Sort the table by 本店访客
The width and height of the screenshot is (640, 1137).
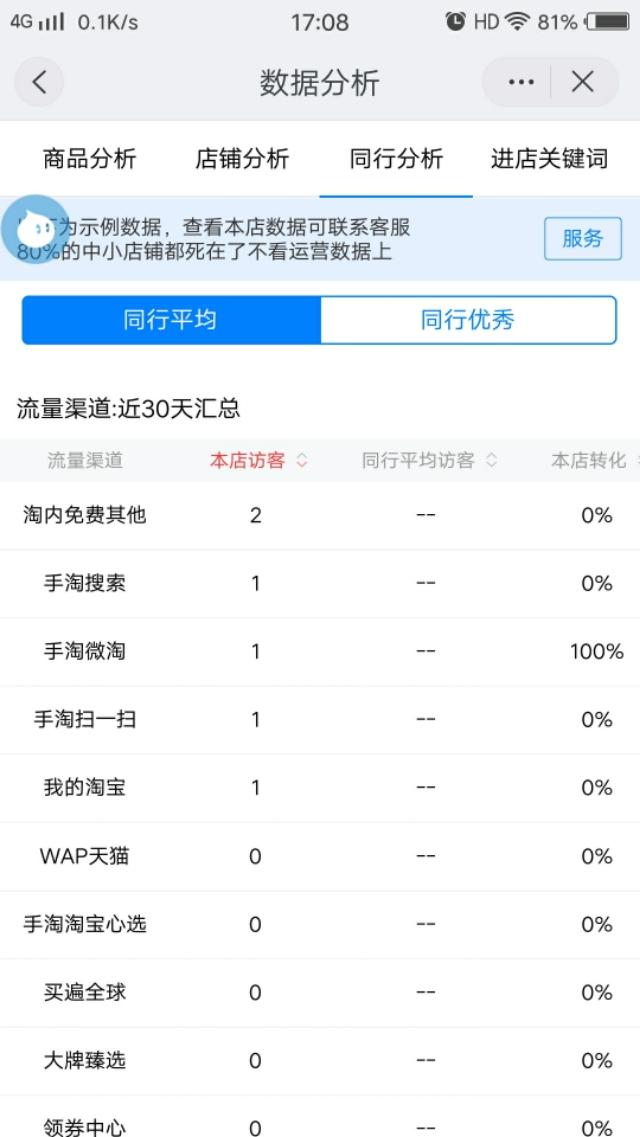pyautogui.click(x=259, y=460)
